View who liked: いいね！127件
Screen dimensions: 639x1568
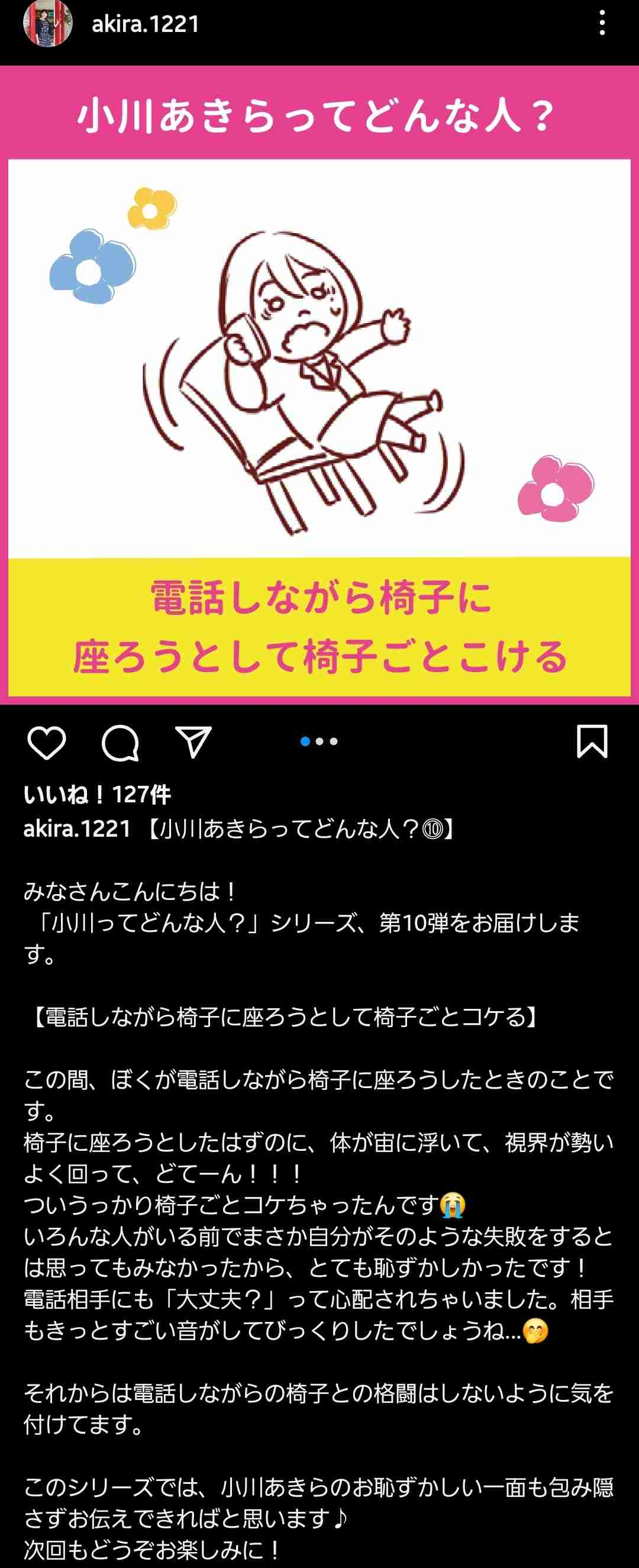pos(98,794)
